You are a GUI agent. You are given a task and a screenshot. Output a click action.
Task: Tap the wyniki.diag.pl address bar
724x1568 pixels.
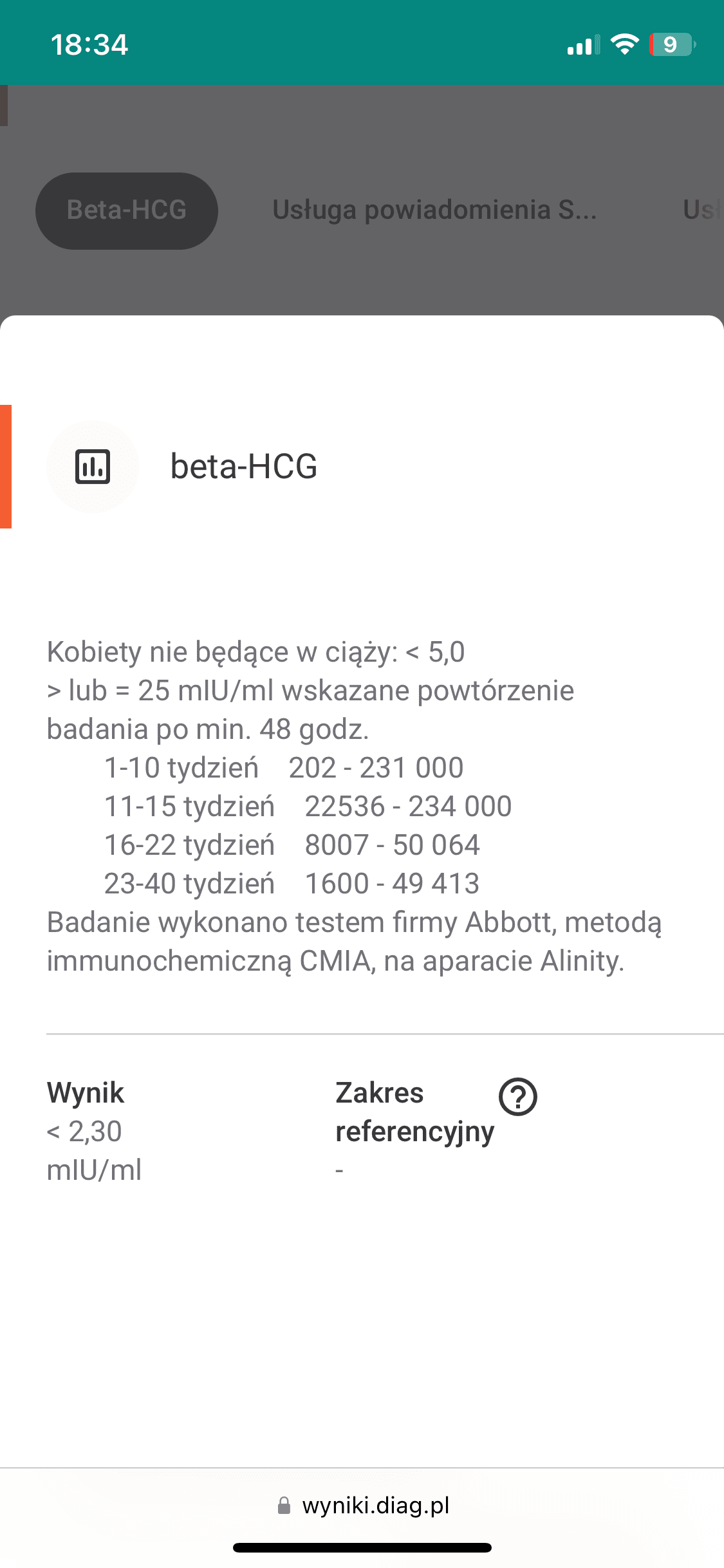point(363,1506)
